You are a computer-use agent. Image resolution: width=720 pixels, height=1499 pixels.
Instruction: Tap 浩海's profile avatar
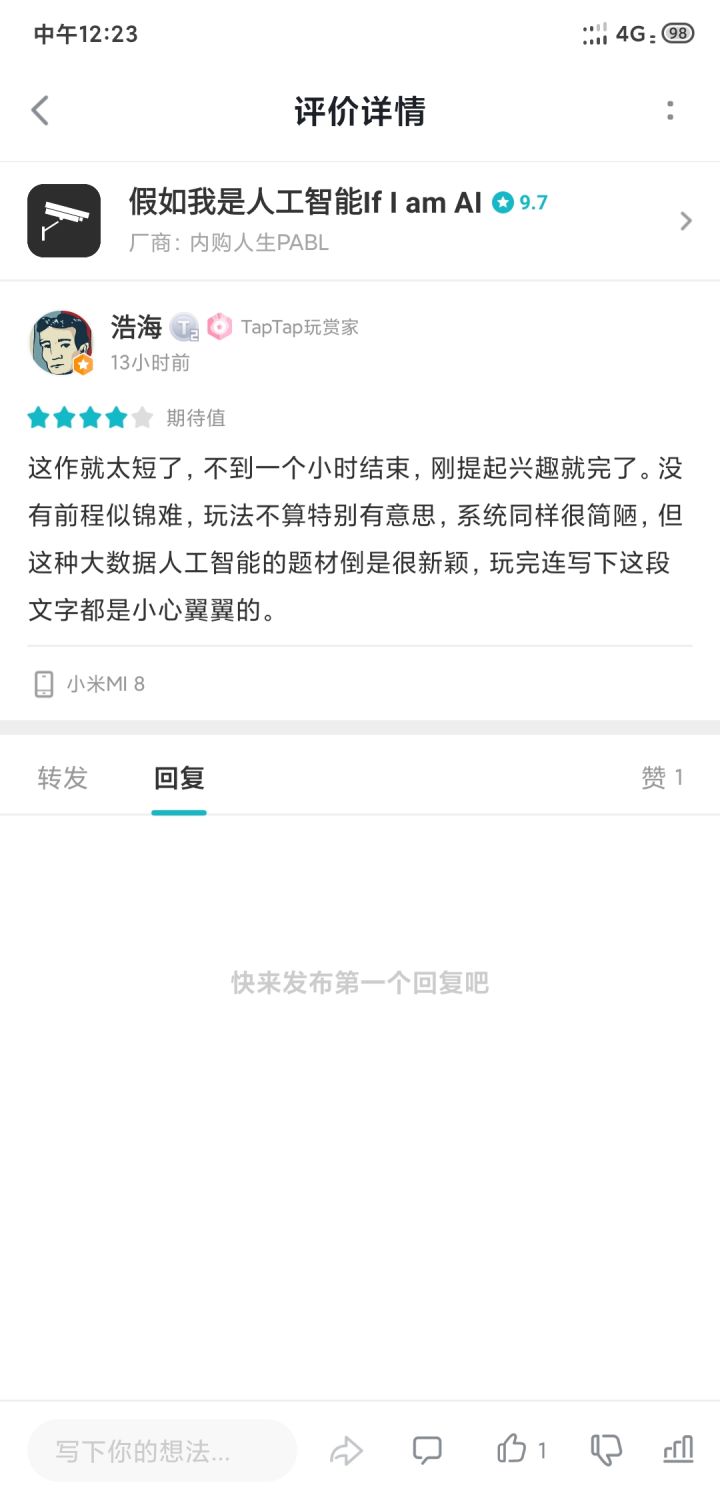(61, 340)
